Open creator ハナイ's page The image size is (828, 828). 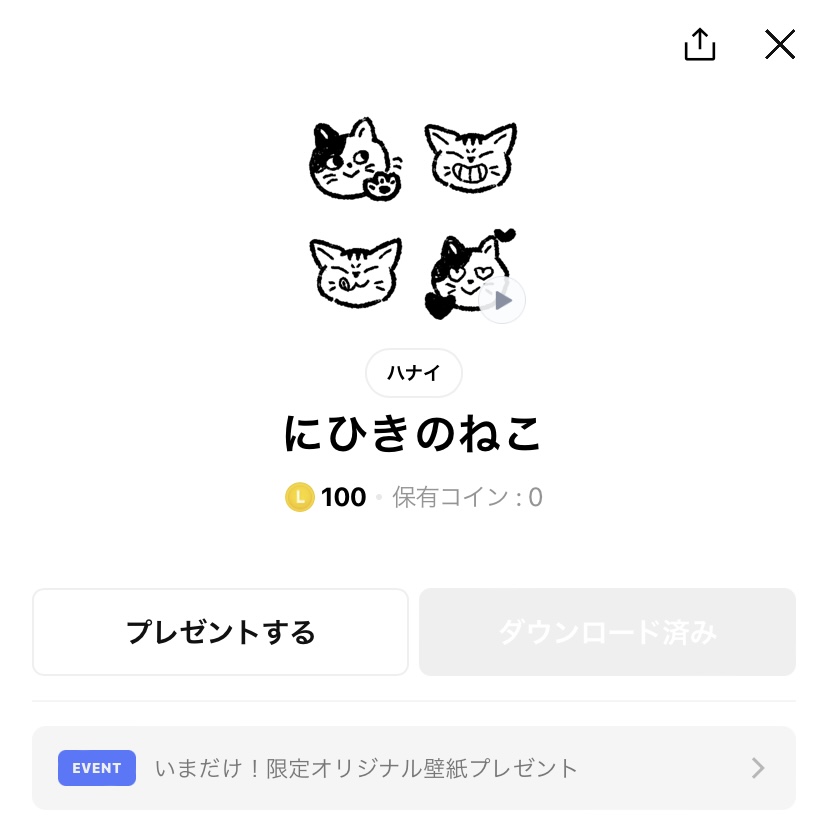click(413, 373)
